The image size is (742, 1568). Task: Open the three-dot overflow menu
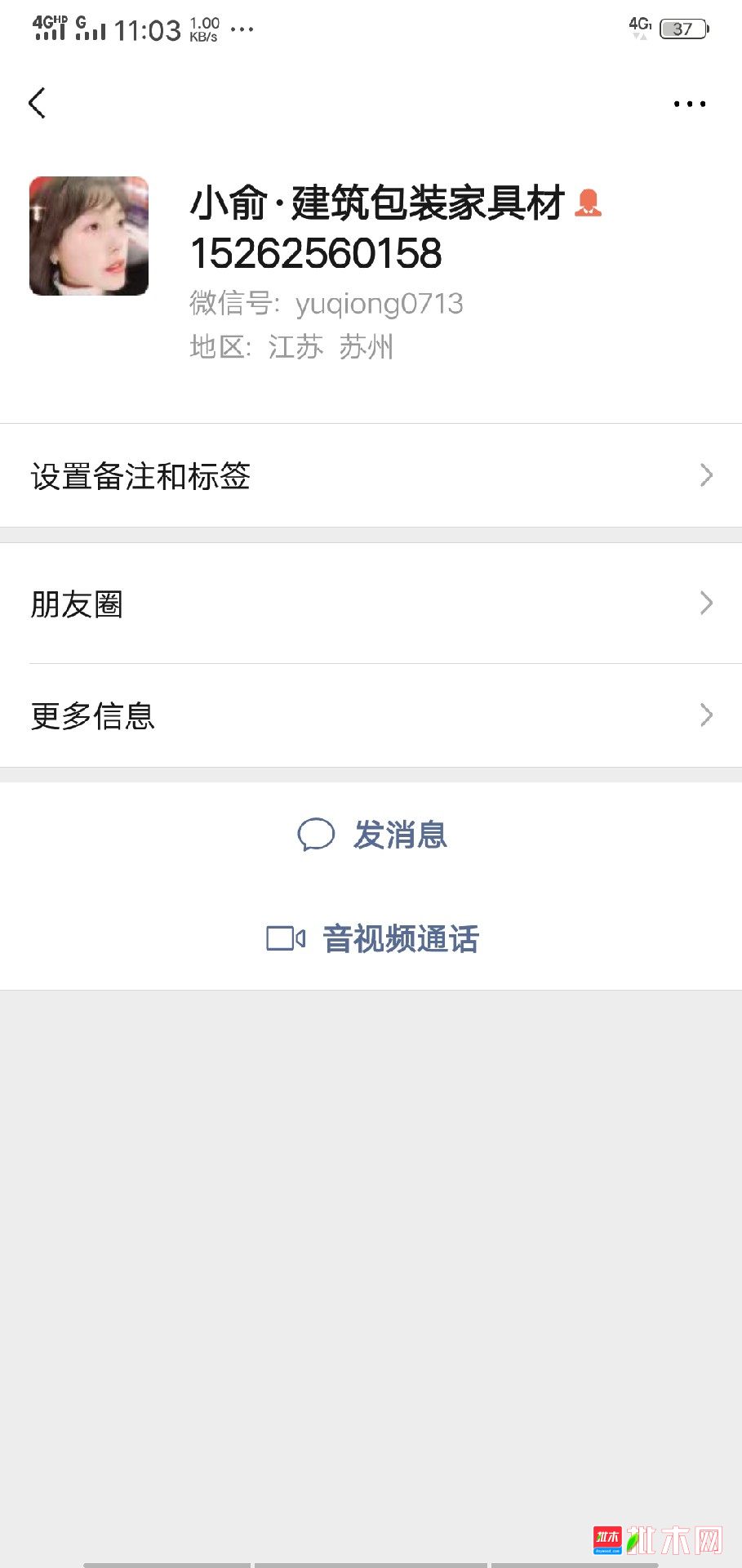coord(690,104)
